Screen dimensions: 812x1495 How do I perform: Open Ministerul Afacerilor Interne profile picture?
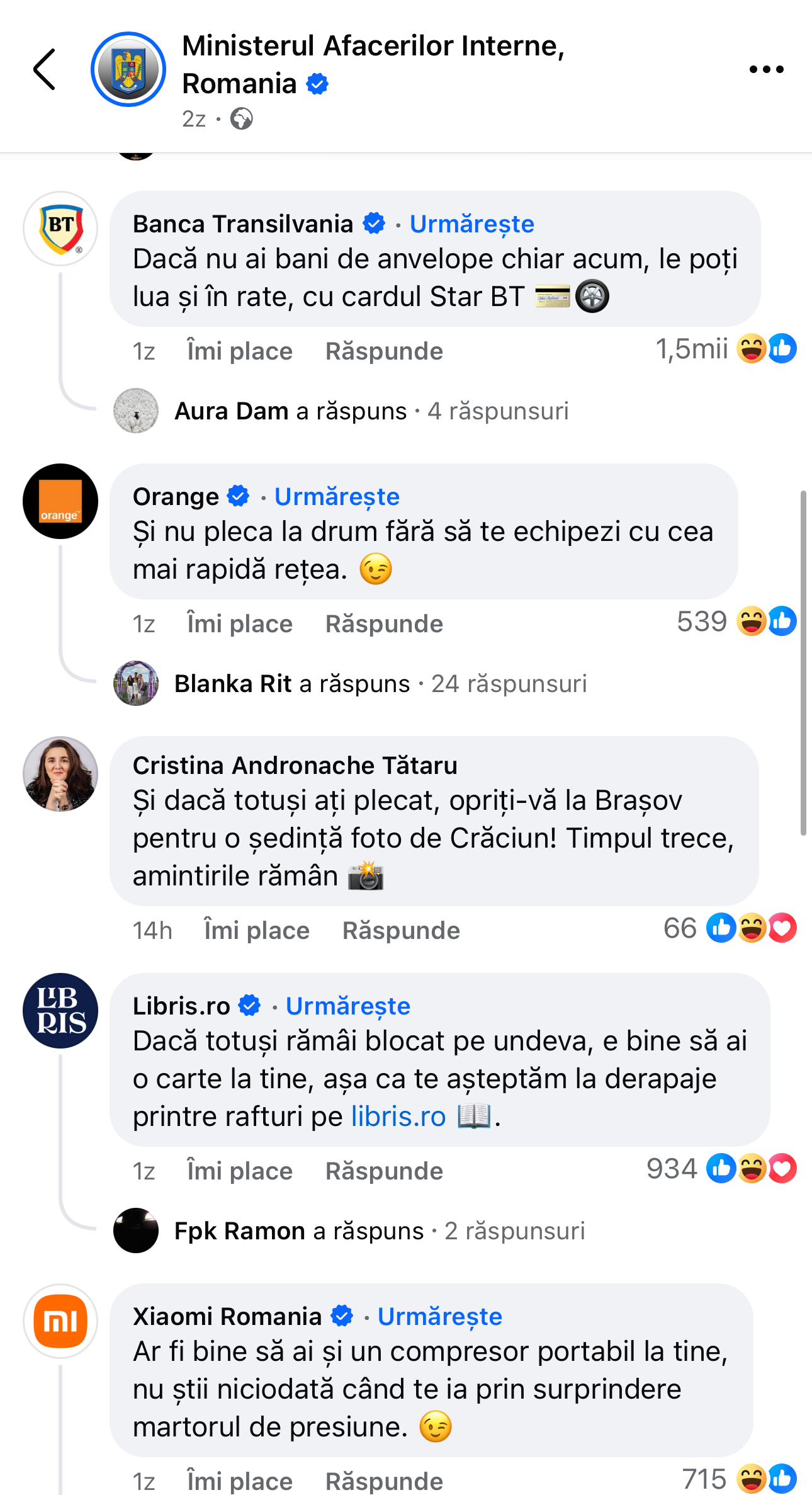pyautogui.click(x=128, y=69)
